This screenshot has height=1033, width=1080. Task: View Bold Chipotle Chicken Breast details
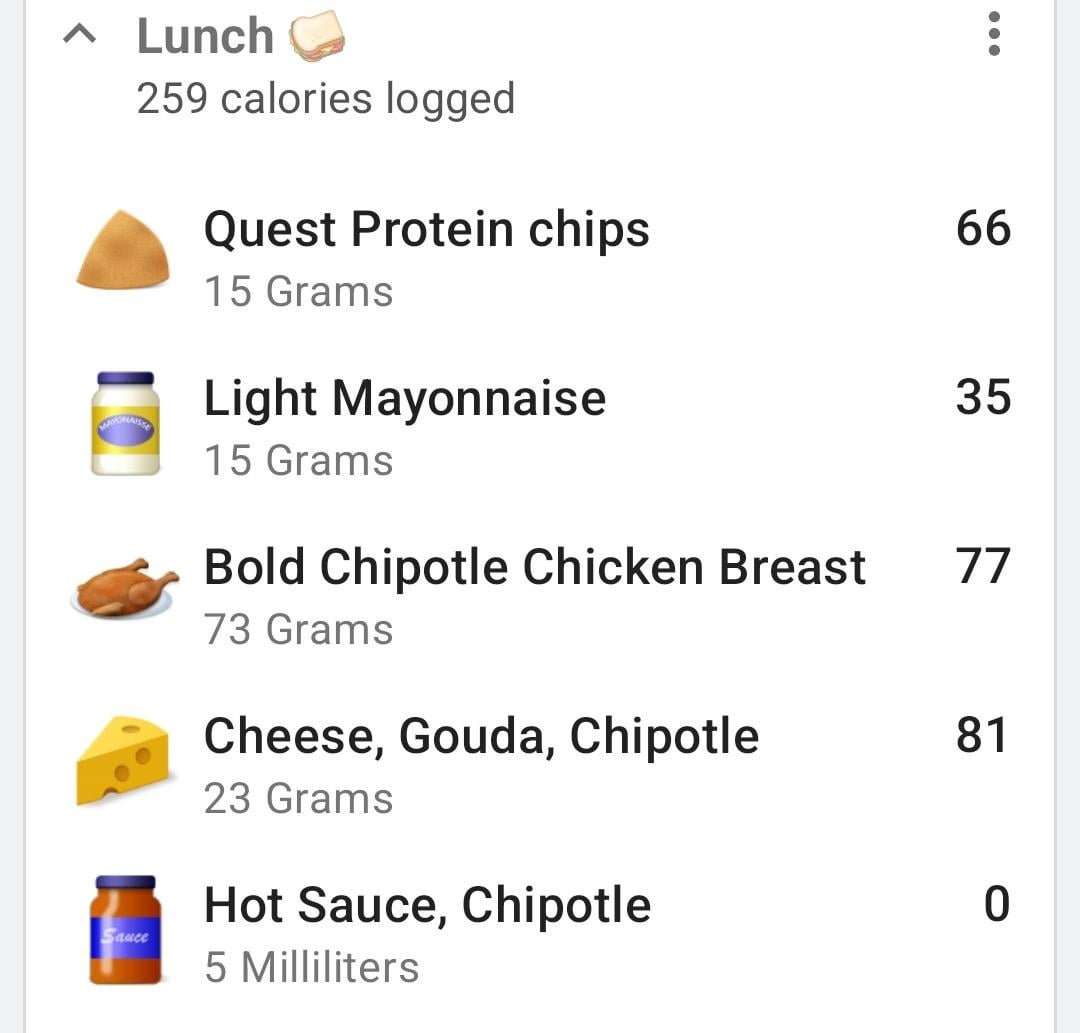pyautogui.click(x=540, y=596)
